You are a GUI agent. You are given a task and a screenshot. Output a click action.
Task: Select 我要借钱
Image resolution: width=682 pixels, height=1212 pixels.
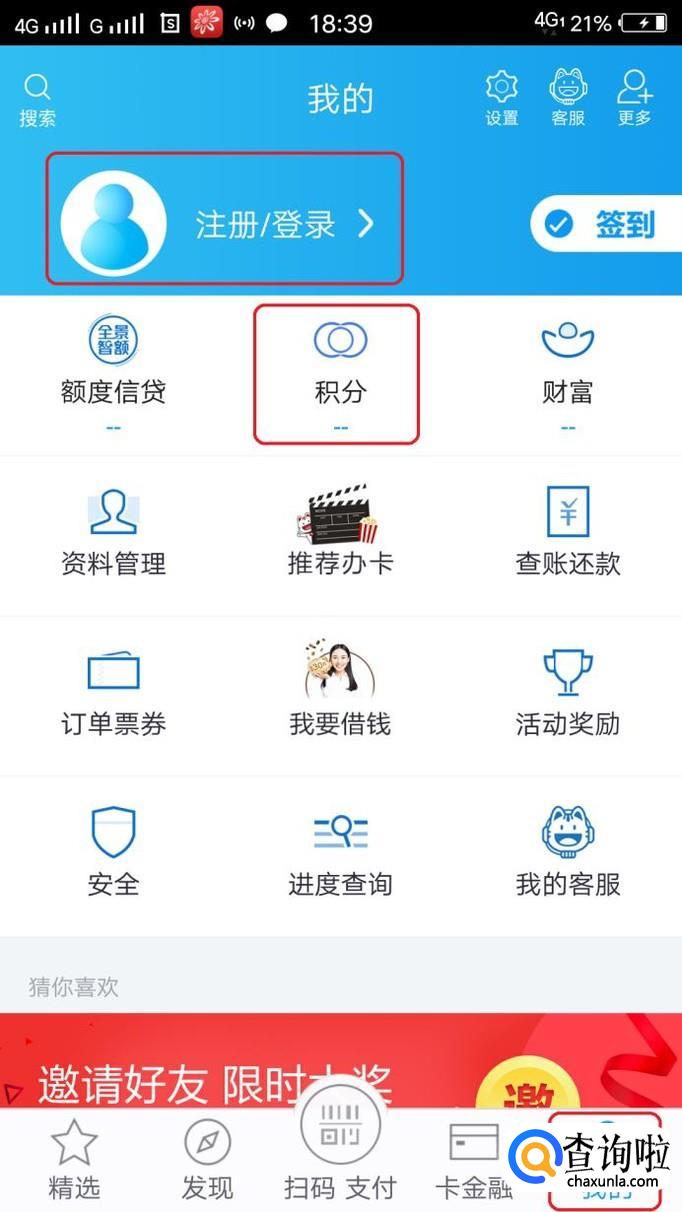click(x=340, y=695)
